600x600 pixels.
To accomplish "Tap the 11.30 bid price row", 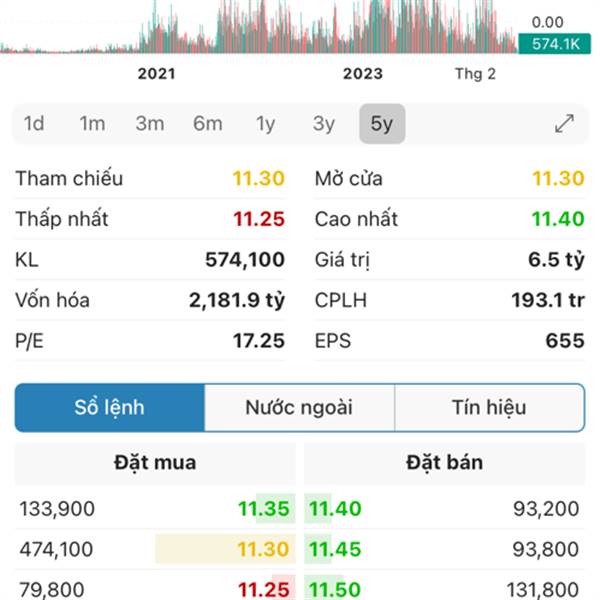I will [x=263, y=549].
